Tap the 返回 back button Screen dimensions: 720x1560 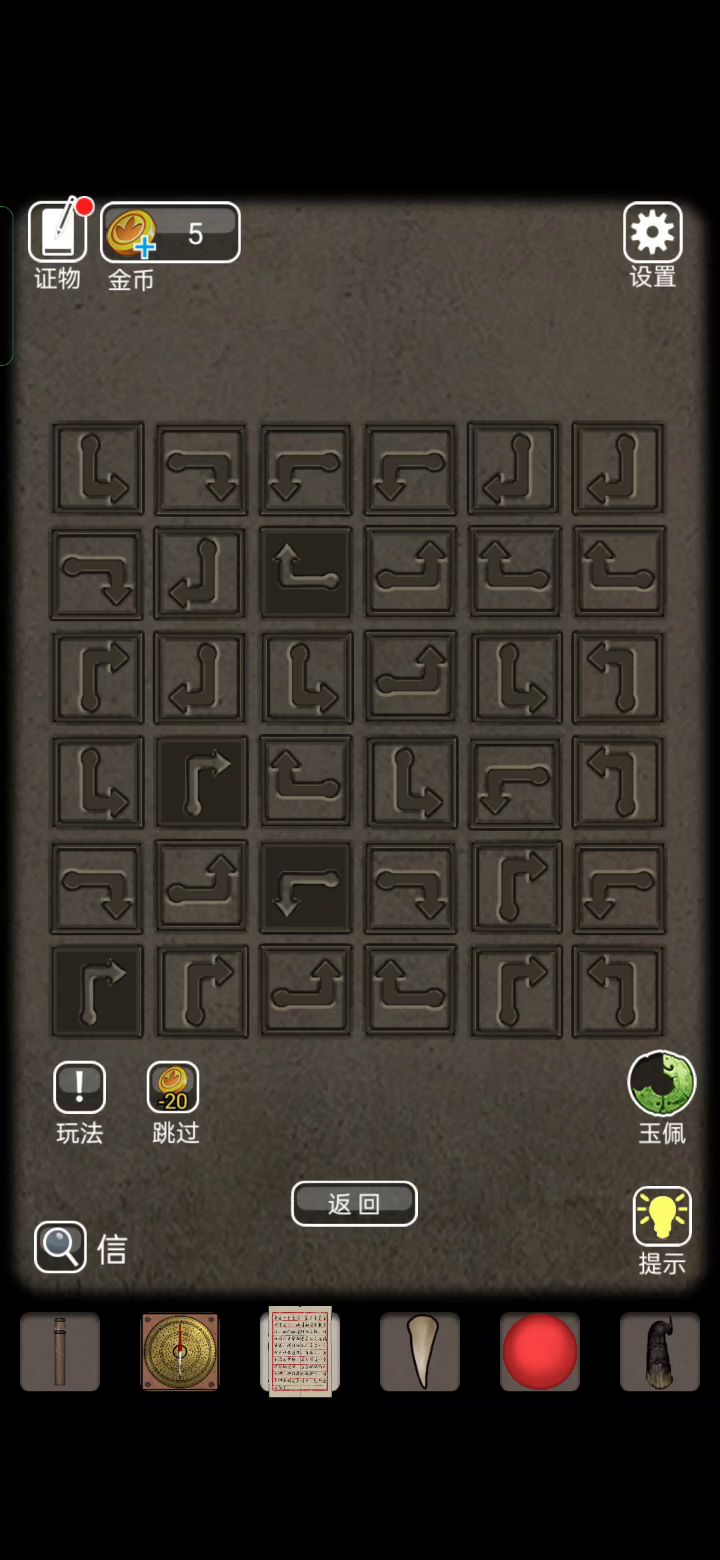354,1204
